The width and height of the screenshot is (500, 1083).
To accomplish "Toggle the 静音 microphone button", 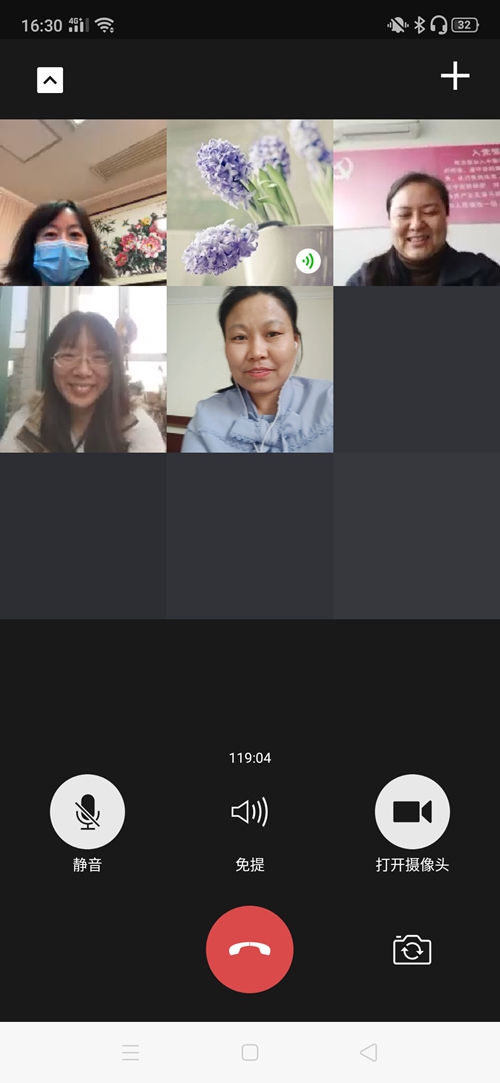I will (88, 812).
